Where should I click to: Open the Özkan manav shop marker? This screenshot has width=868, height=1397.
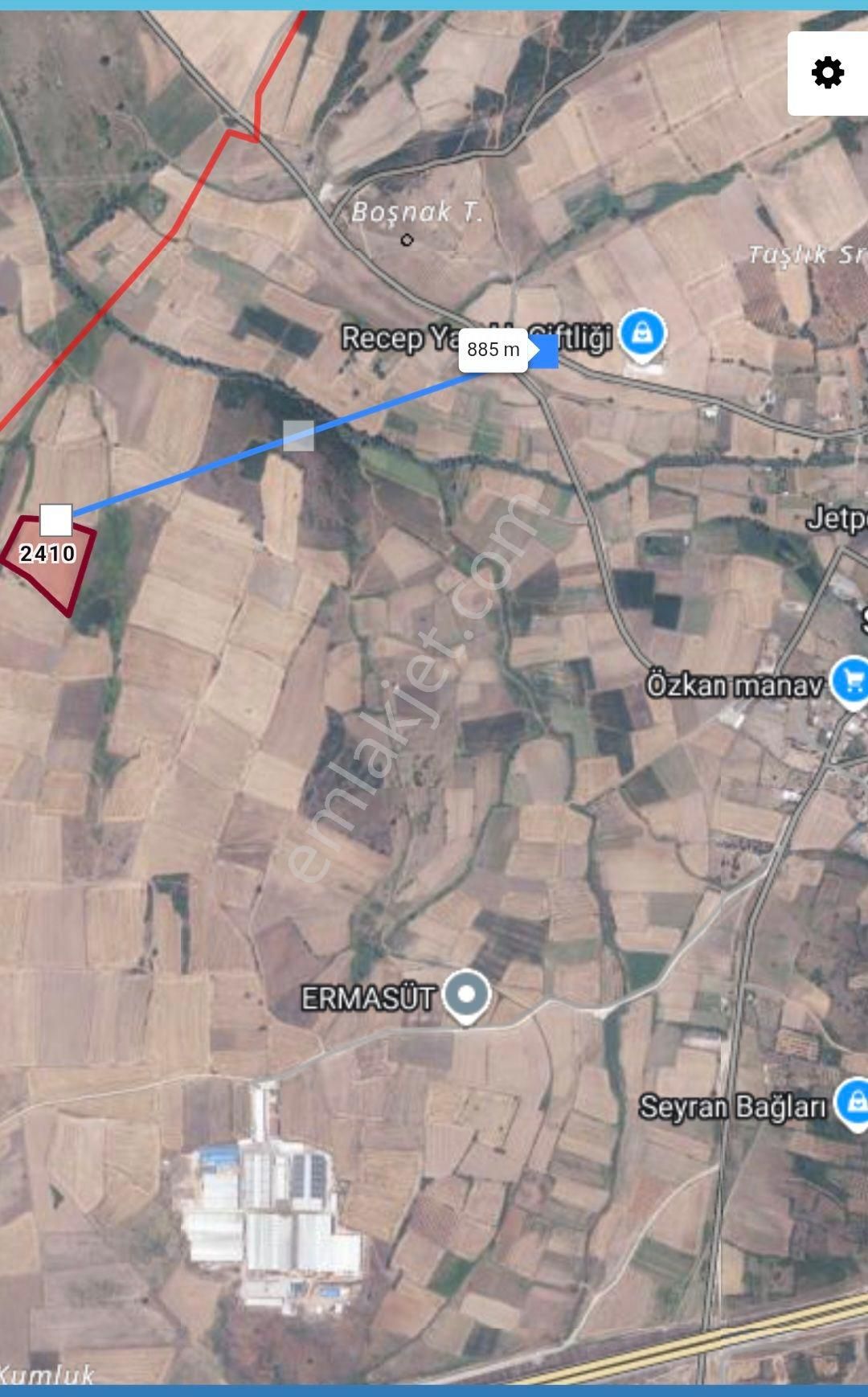click(x=850, y=681)
